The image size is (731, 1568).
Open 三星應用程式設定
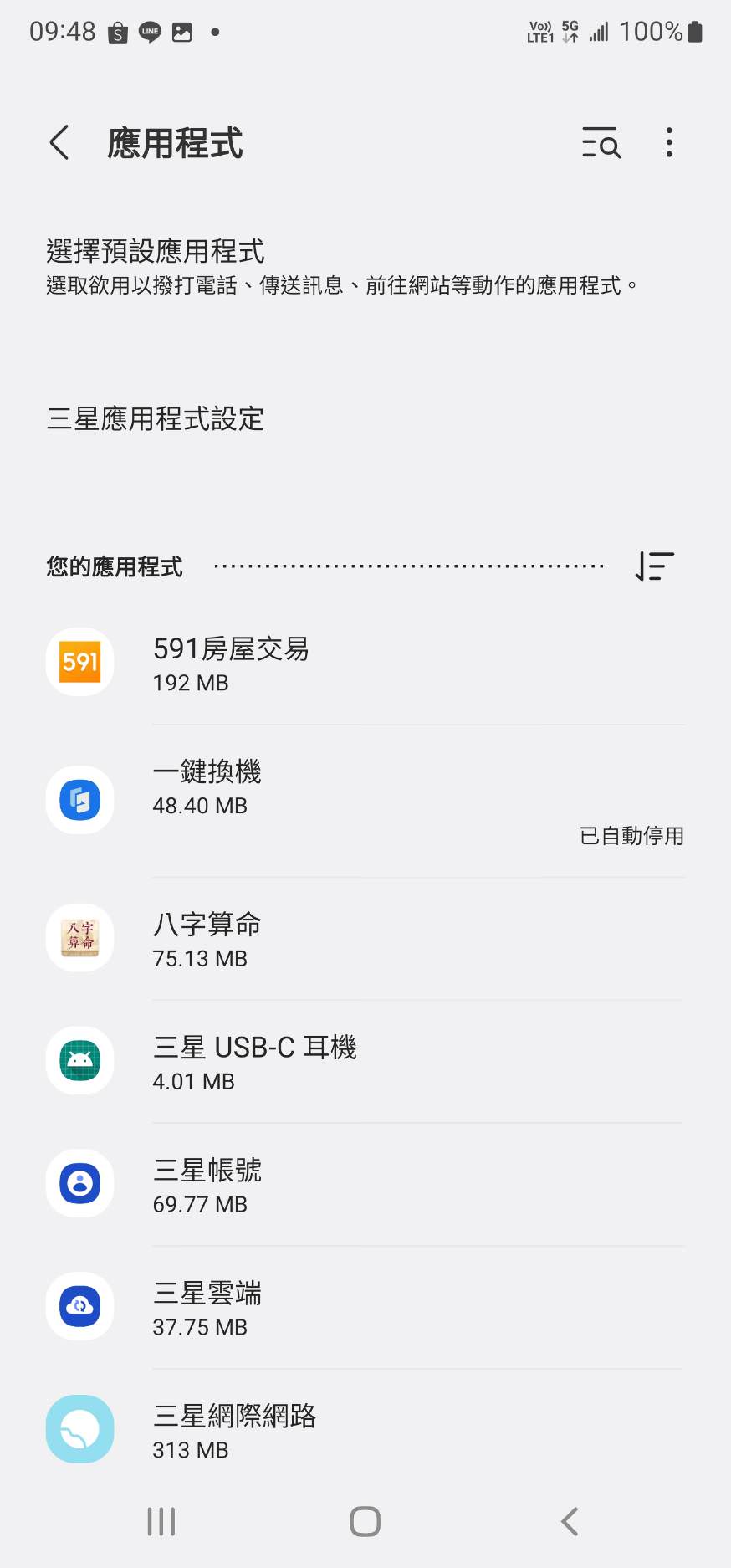(365, 418)
